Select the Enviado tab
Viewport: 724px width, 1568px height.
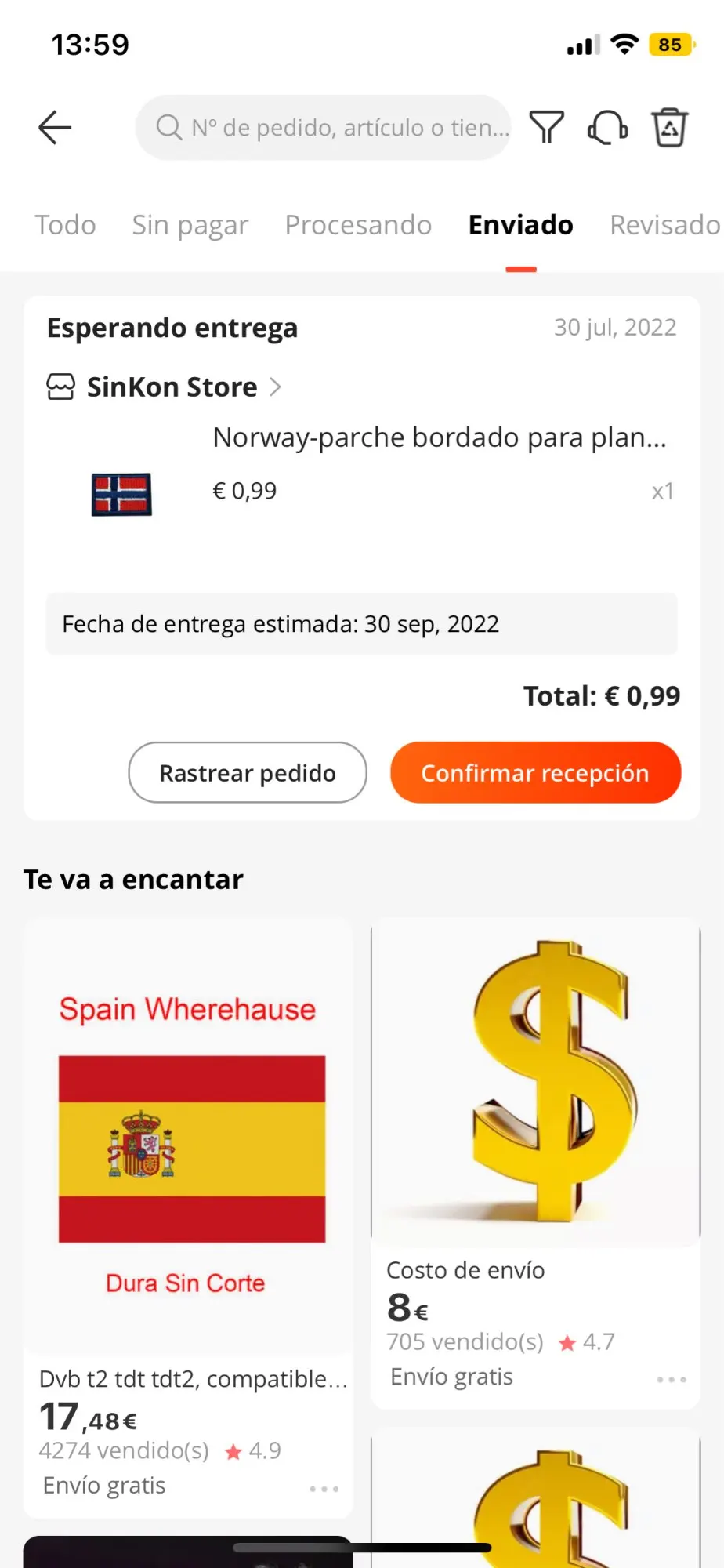point(520,225)
